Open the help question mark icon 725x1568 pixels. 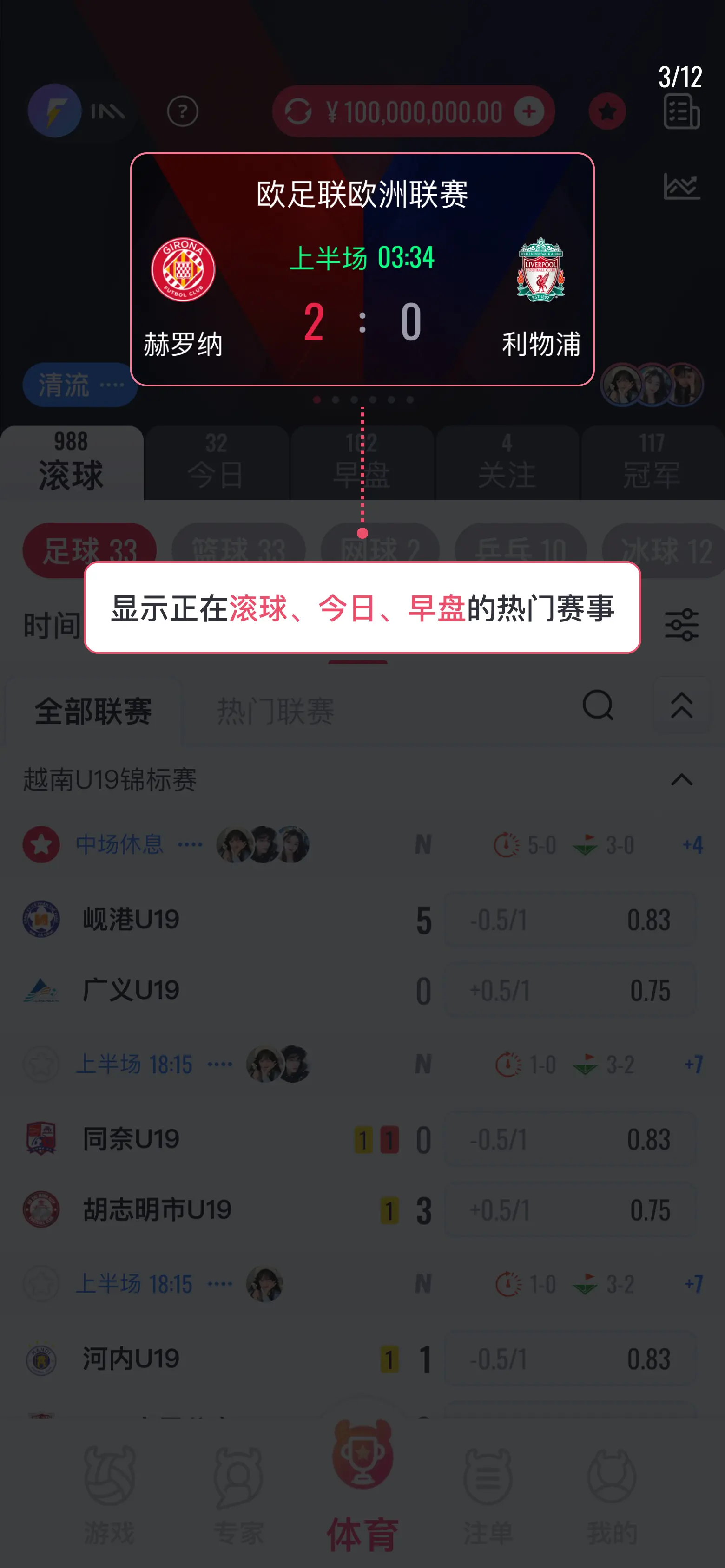click(183, 111)
